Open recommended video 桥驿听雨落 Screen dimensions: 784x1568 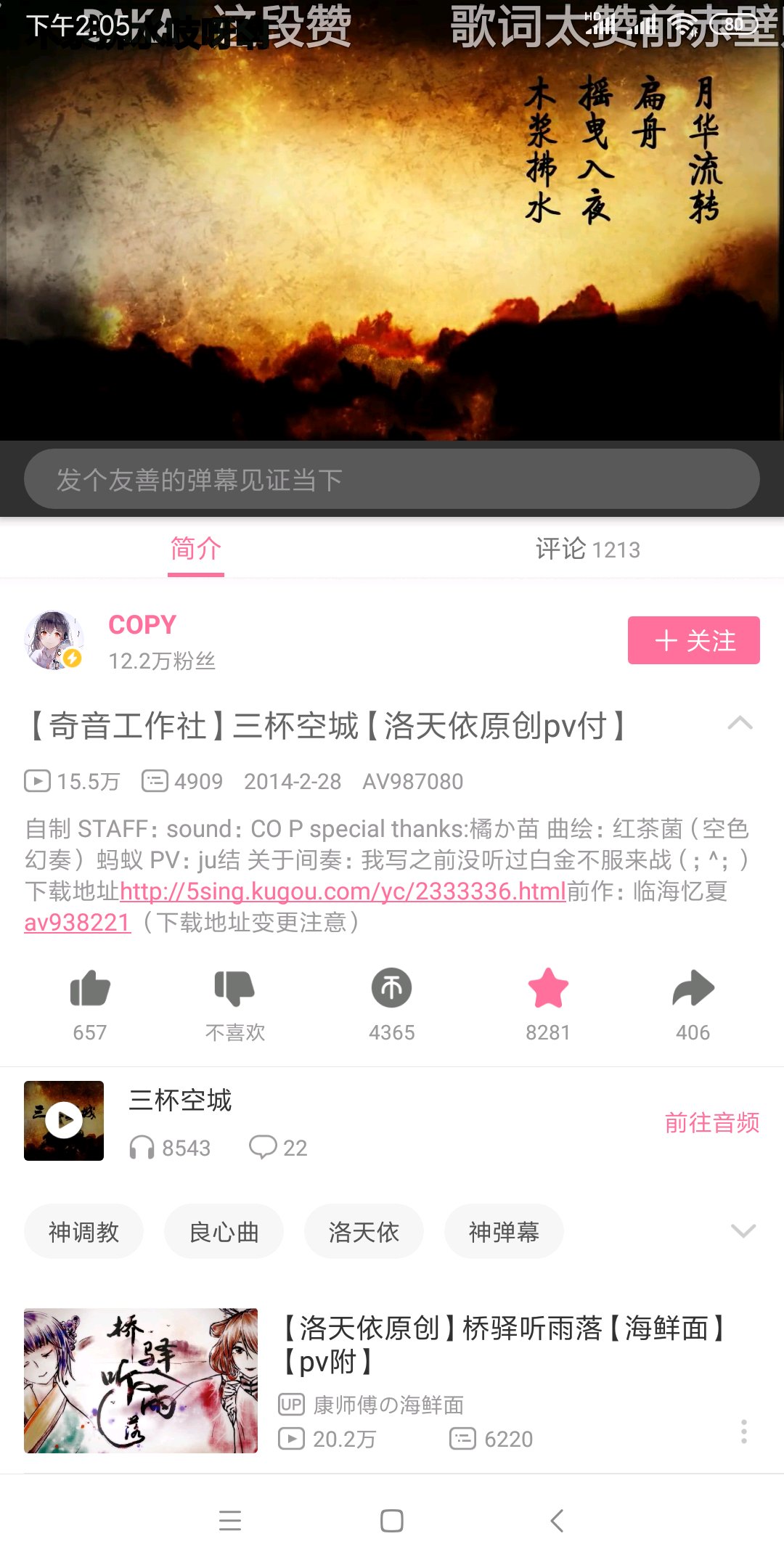click(501, 1343)
